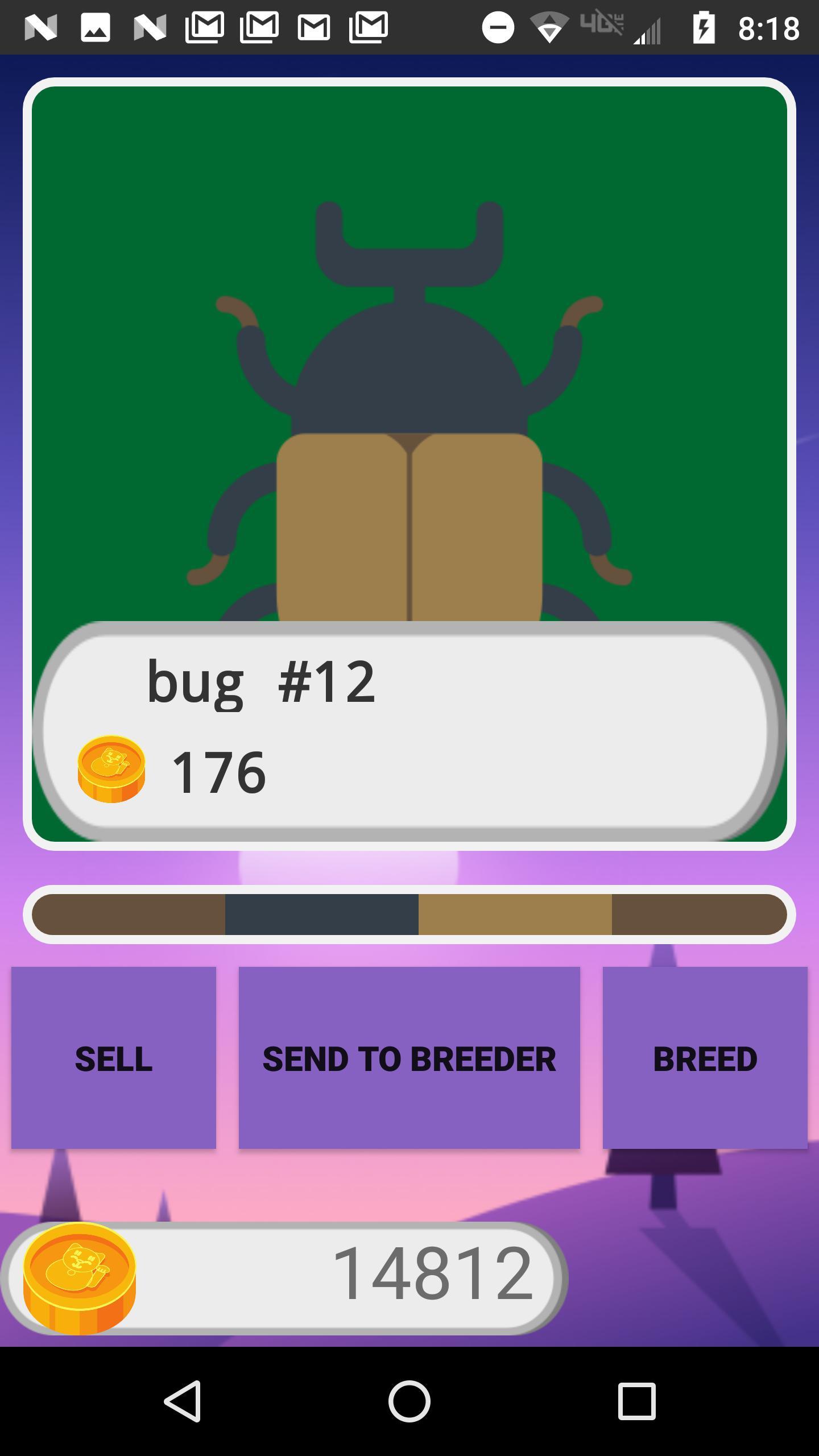Go to the home screen
Image resolution: width=819 pixels, height=1456 pixels.
point(409,1401)
